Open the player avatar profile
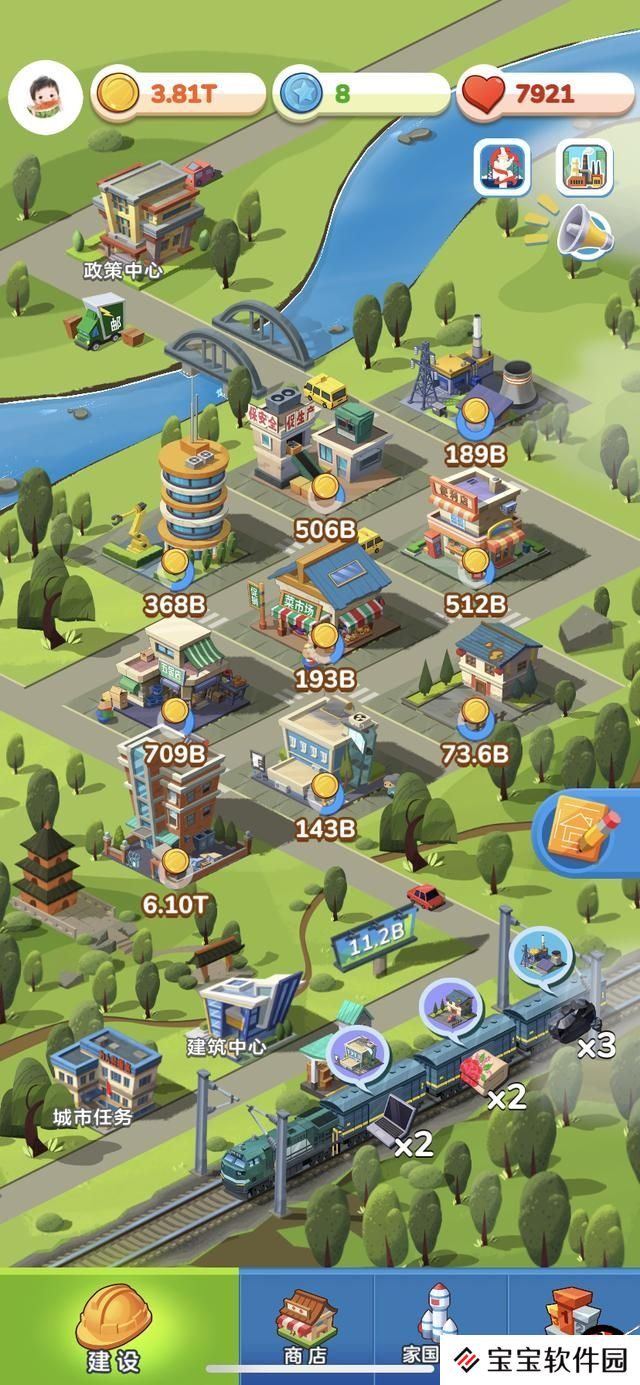 point(45,95)
